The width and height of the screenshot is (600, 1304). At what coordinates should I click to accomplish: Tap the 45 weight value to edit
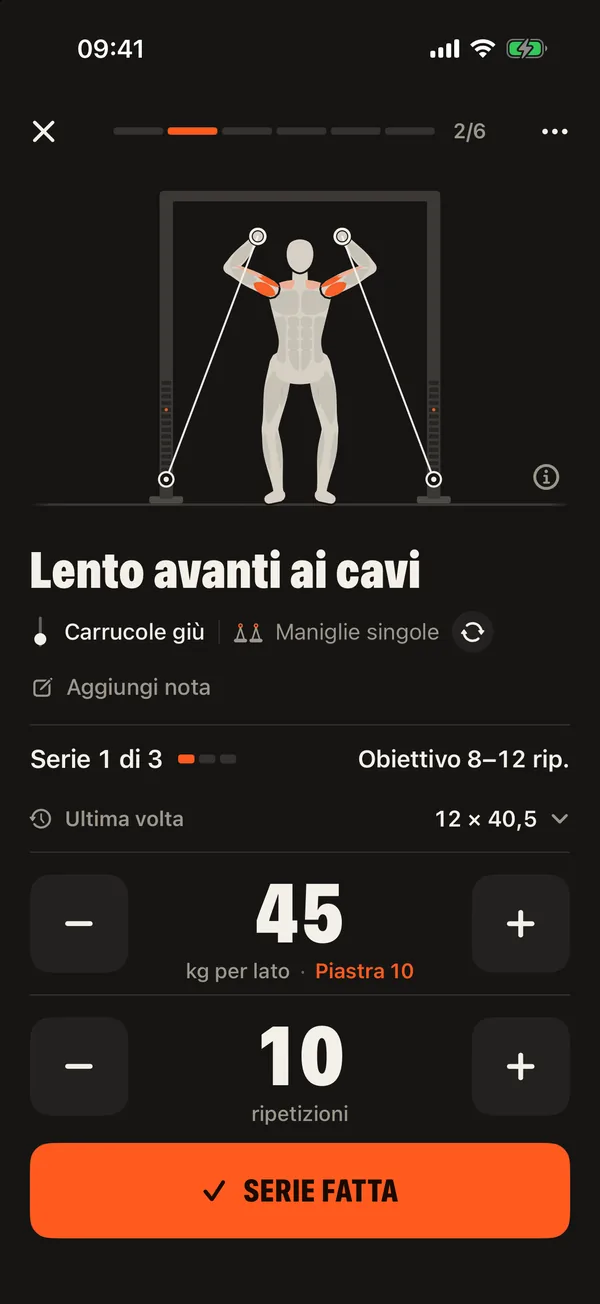[x=300, y=914]
